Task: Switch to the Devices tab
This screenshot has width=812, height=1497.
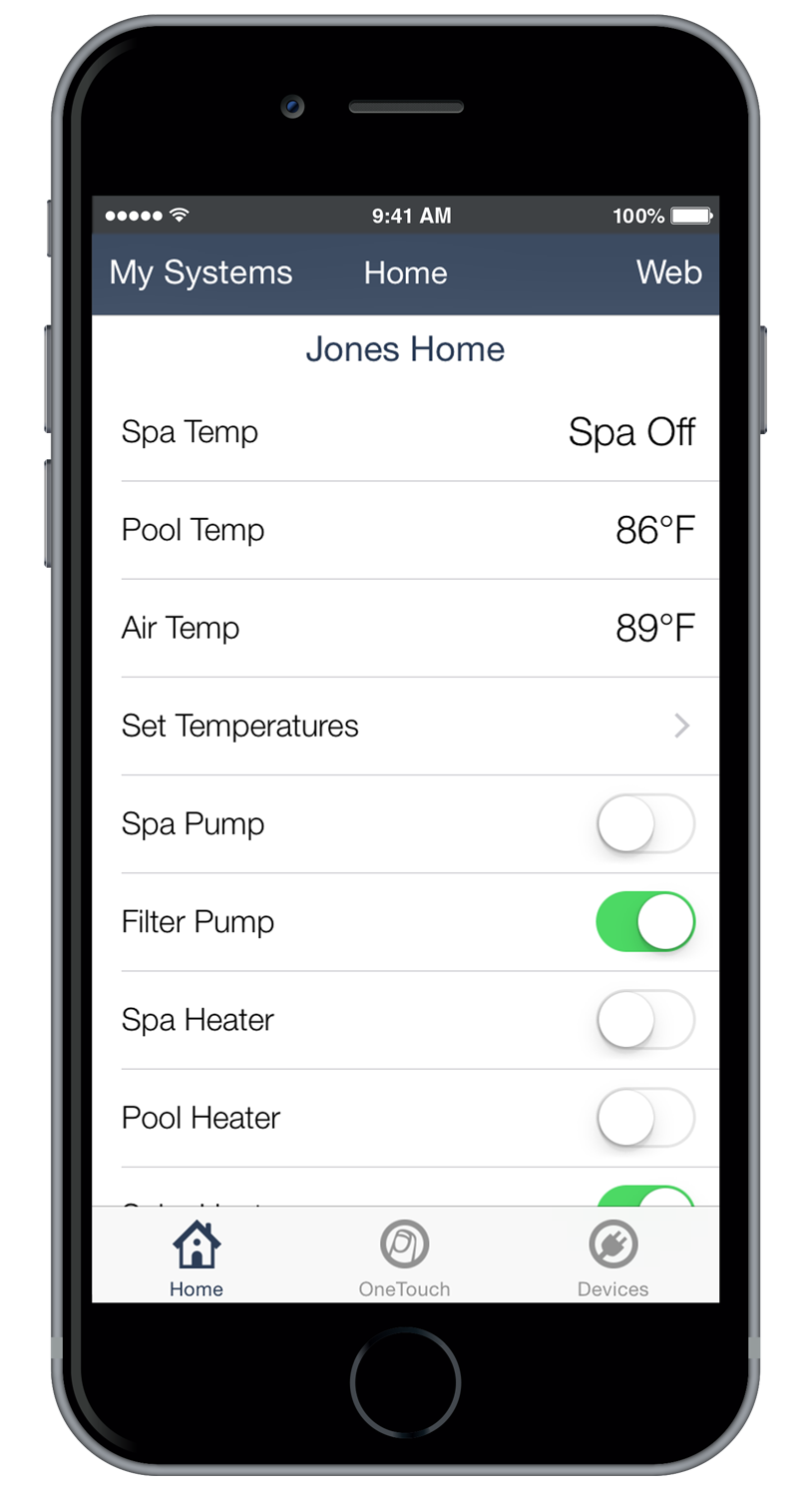Action: (612, 1257)
